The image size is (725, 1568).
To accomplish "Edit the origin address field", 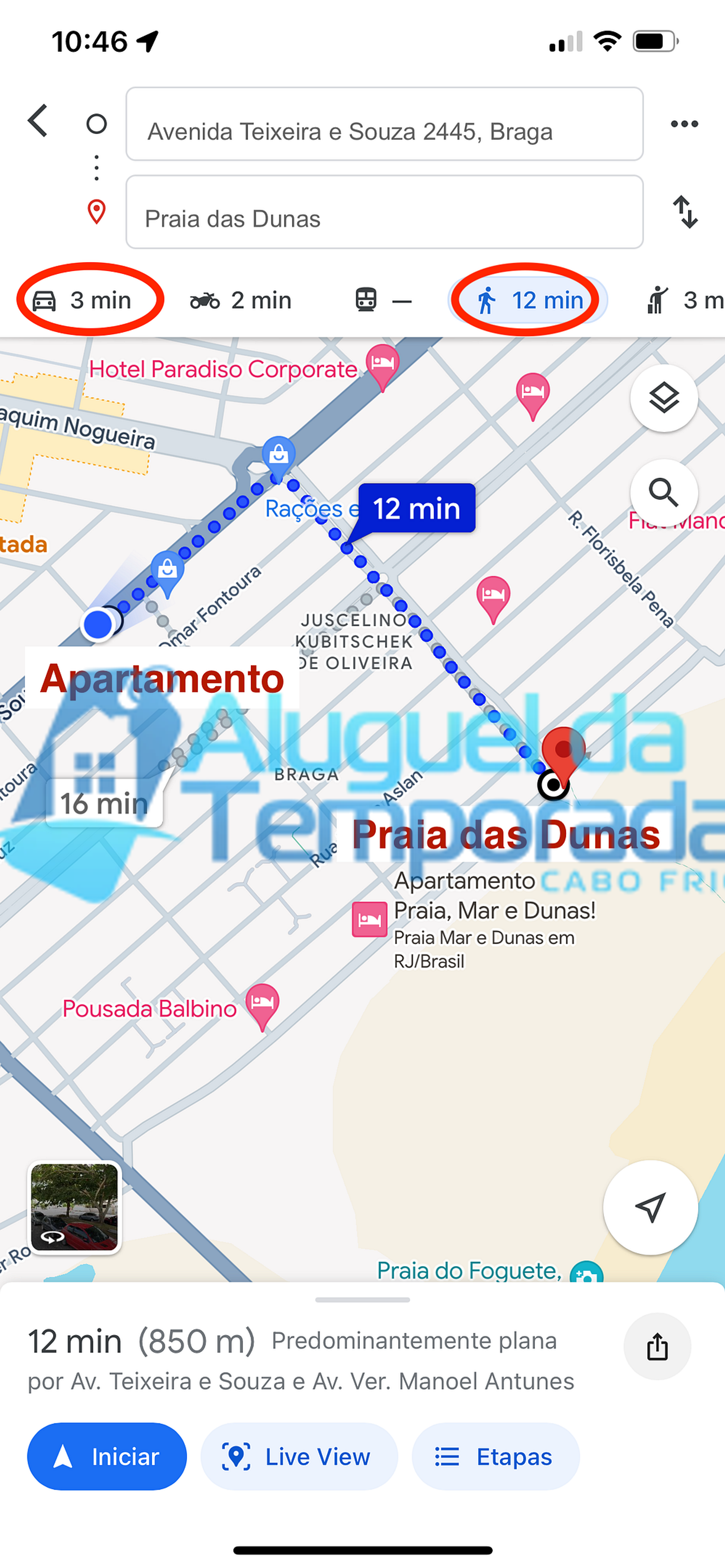I will 384,125.
